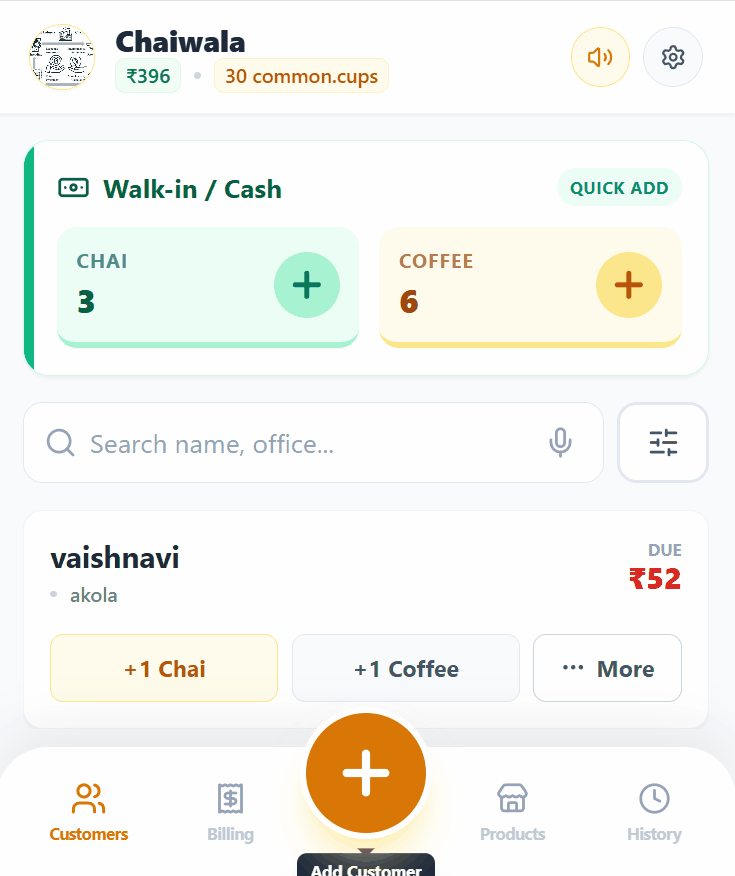Click the search name, office input field
This screenshot has height=876, width=735.
point(300,443)
